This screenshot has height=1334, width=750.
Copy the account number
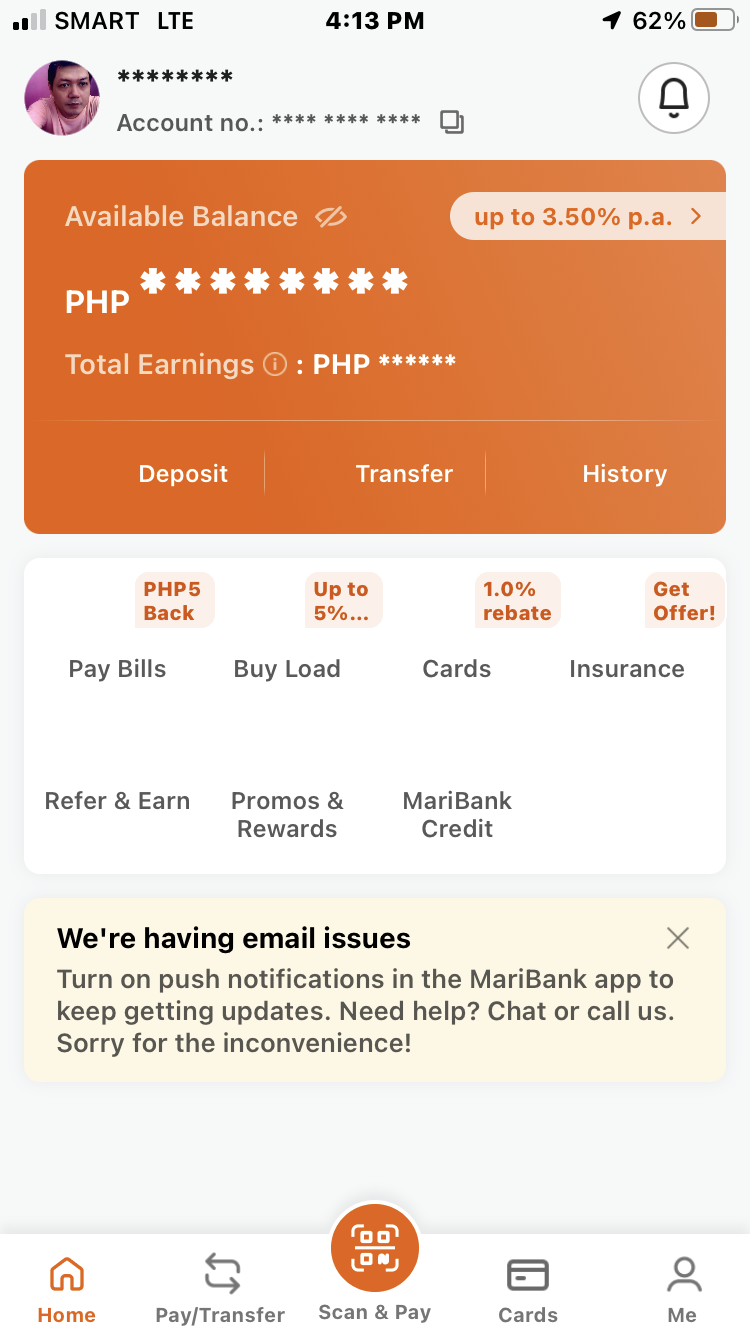452,123
